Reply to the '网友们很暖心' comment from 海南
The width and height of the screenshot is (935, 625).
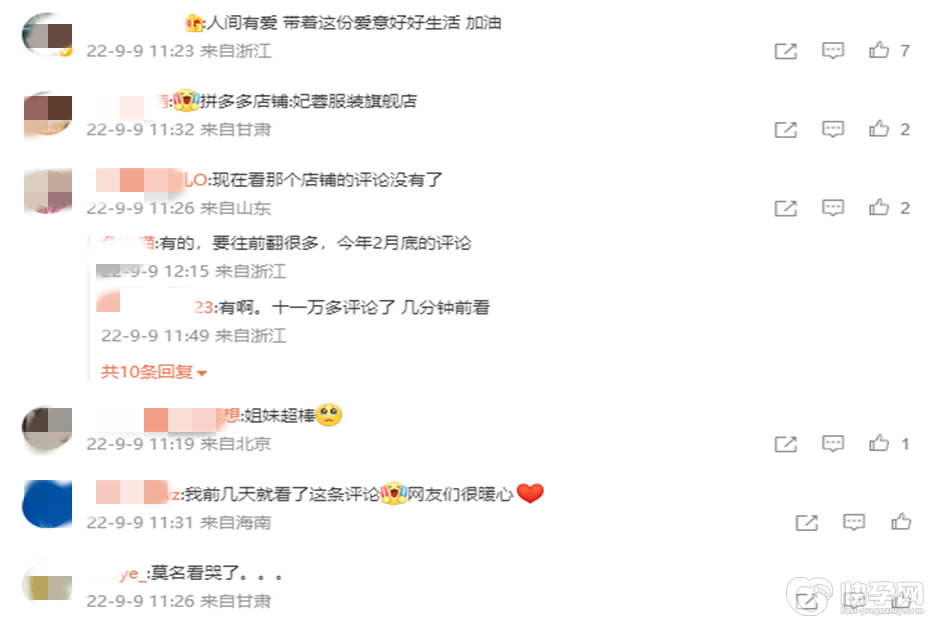[854, 522]
